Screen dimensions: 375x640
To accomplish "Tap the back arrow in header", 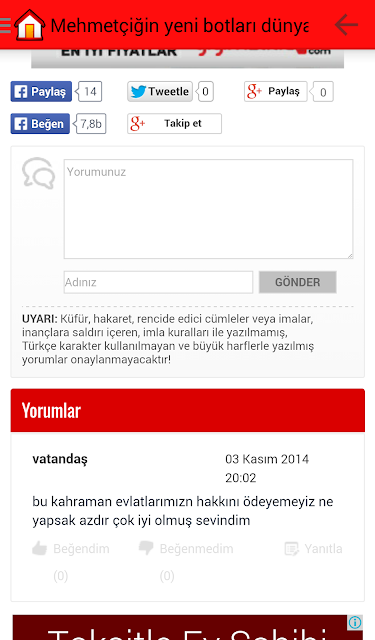I will point(346,25).
